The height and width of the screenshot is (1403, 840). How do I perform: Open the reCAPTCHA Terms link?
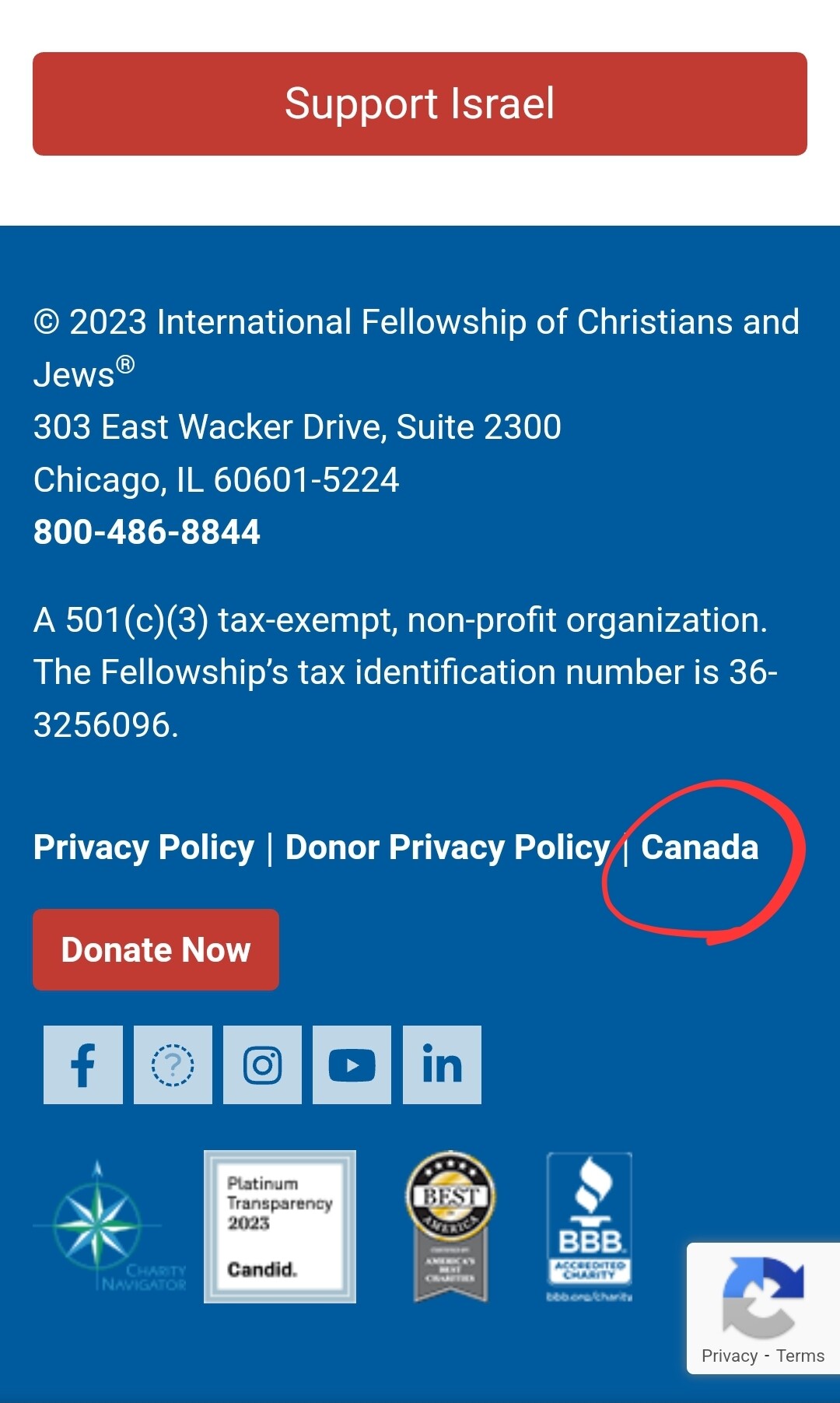pyautogui.click(x=800, y=1356)
